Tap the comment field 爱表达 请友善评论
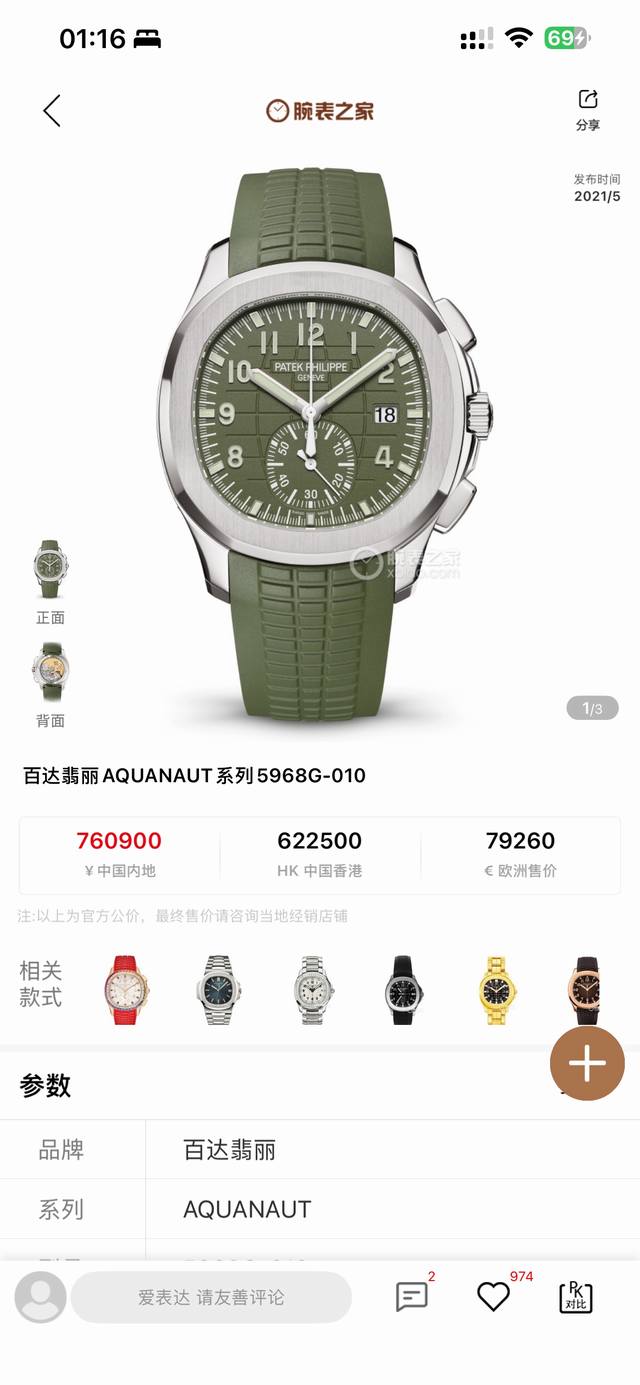 click(211, 1297)
